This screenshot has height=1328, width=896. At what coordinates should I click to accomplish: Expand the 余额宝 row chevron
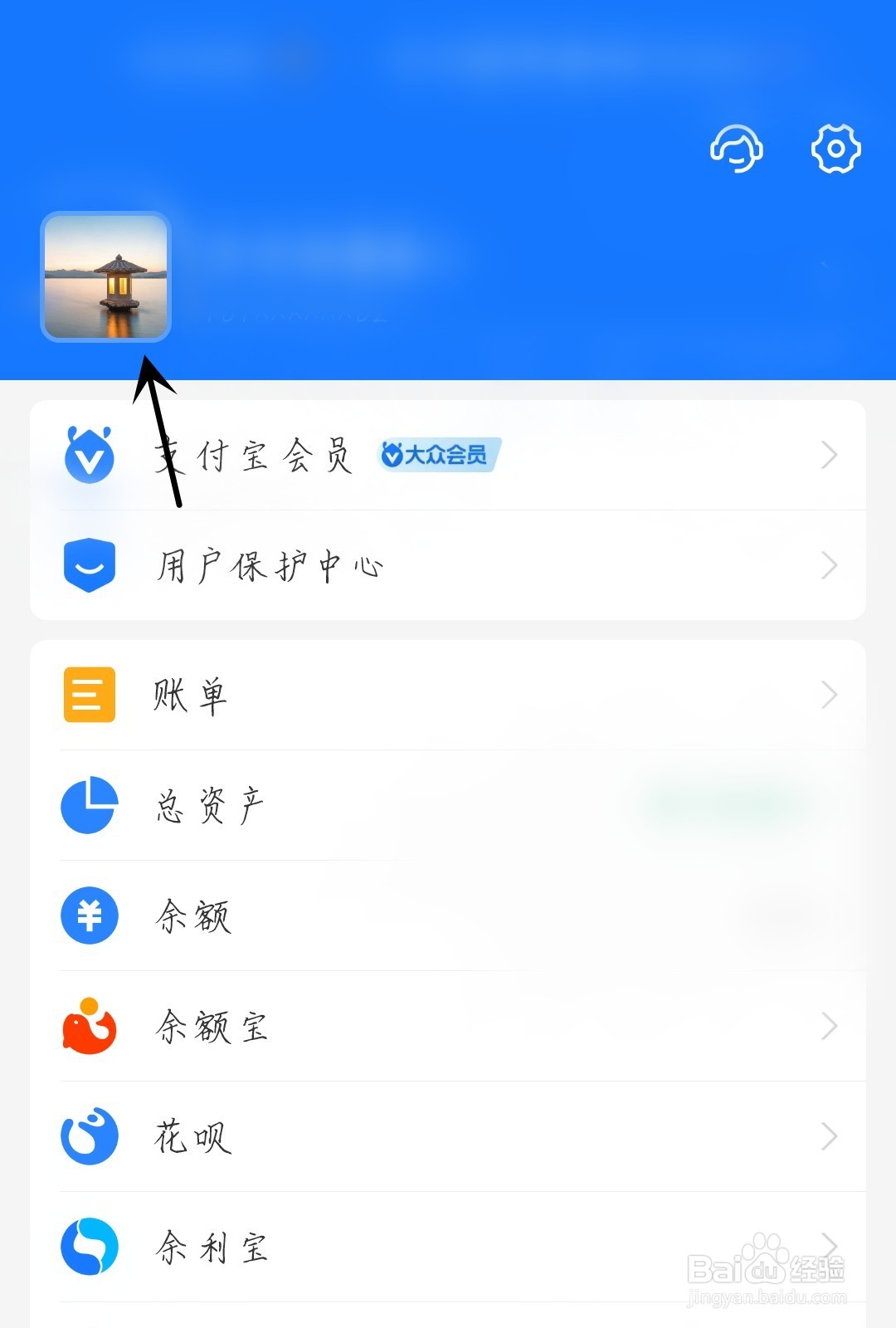[x=830, y=1028]
